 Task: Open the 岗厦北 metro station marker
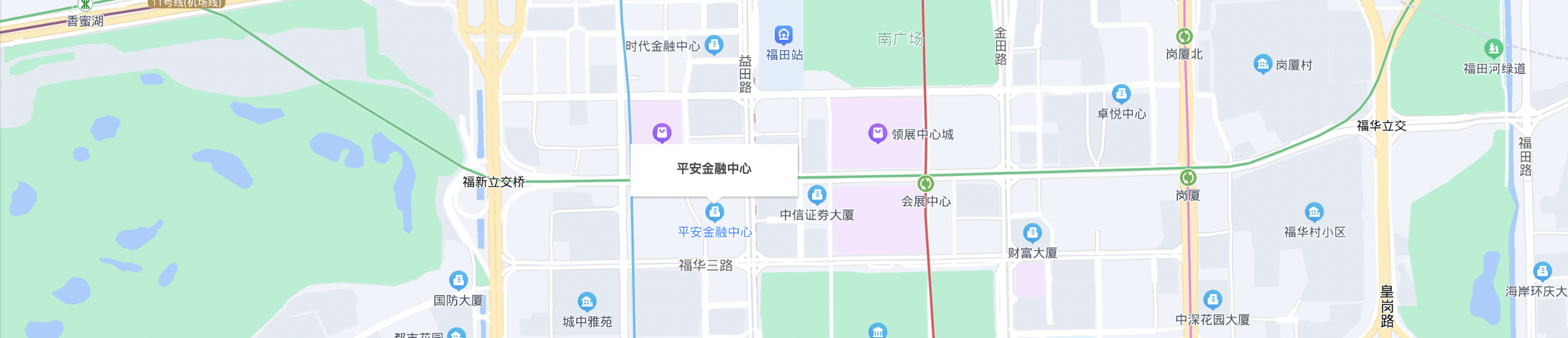[1184, 37]
